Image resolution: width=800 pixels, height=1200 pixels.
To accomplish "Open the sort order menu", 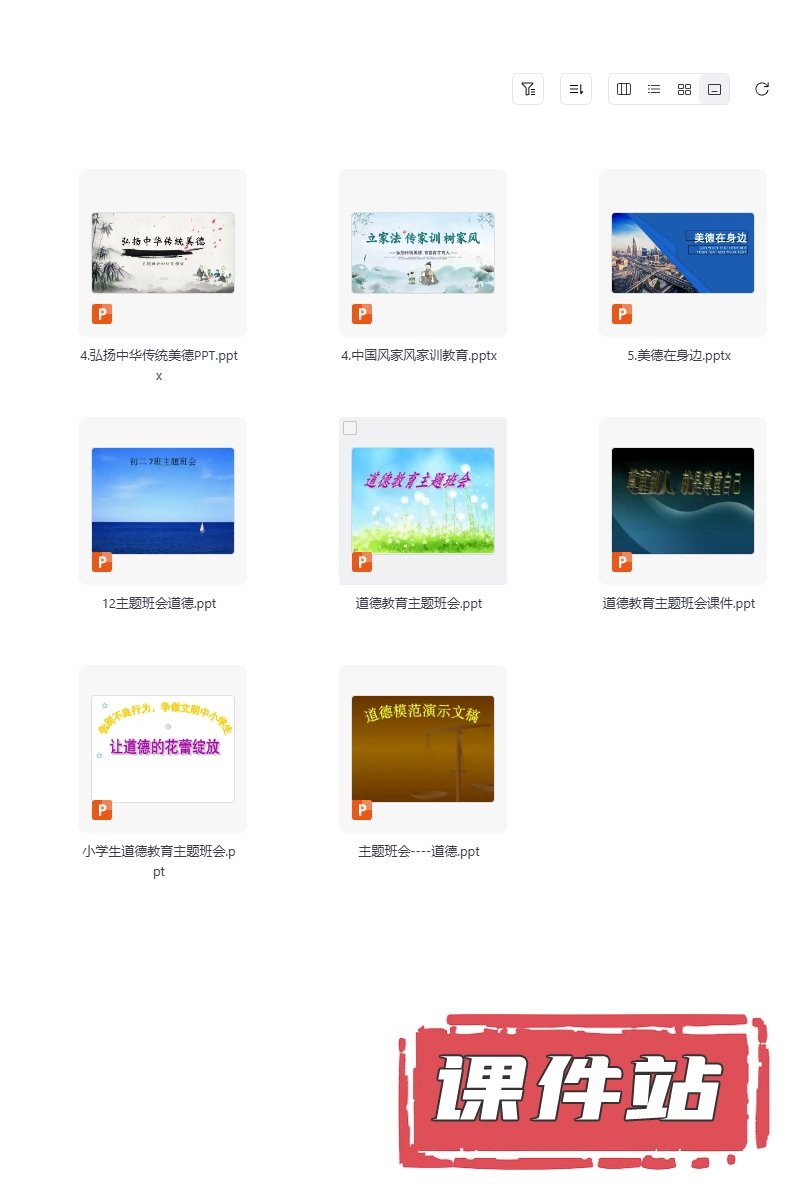I will (576, 89).
